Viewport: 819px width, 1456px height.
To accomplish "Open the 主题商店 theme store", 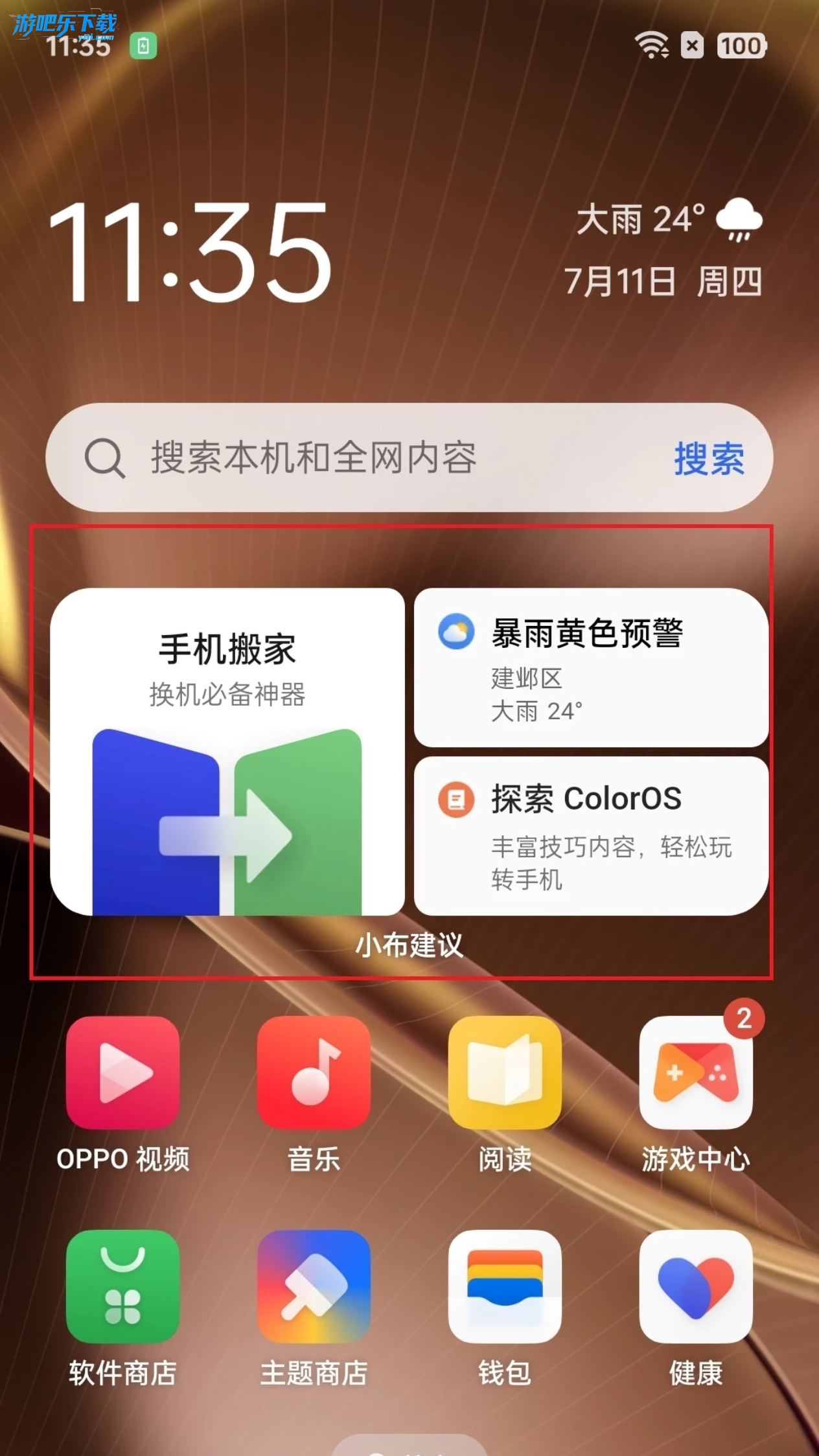I will 314,1286.
